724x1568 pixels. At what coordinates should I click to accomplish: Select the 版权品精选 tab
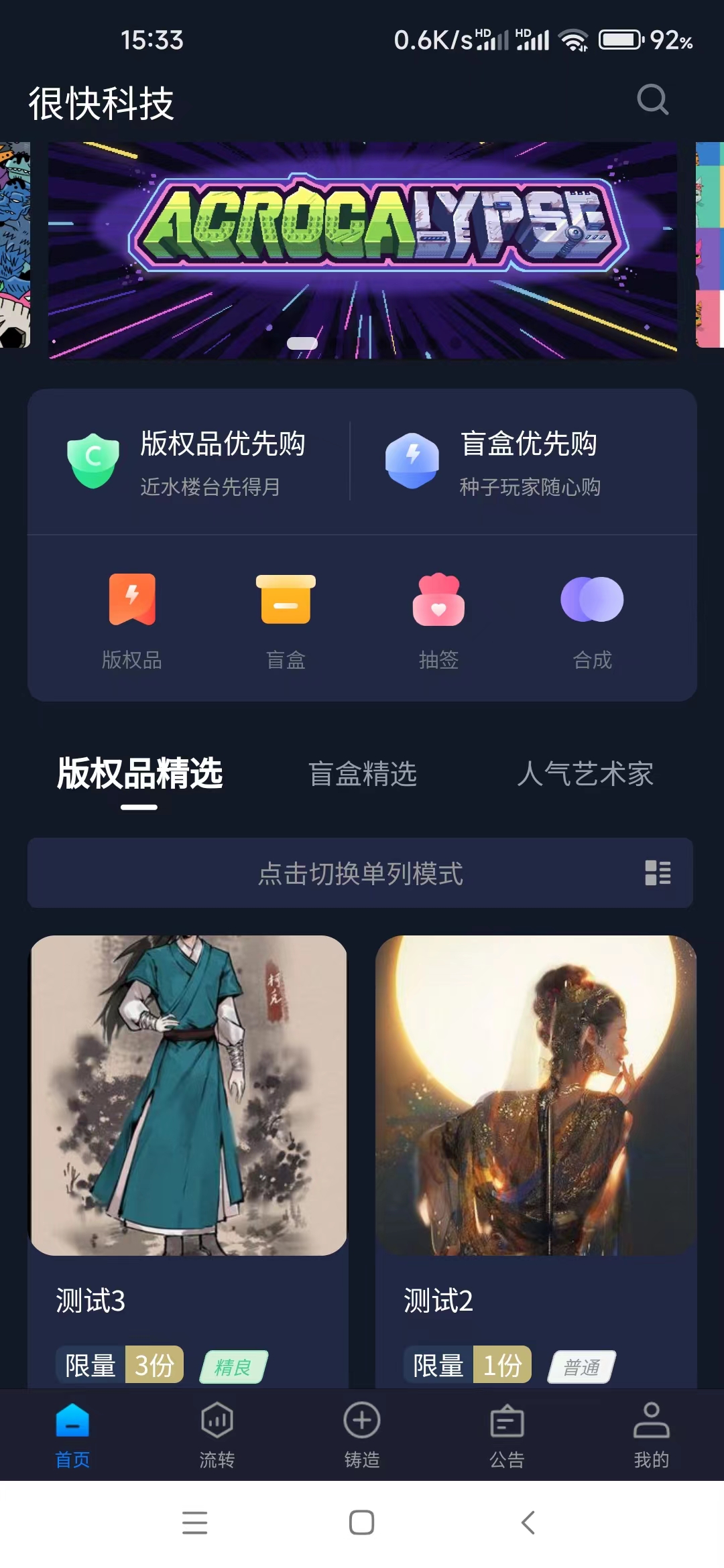(139, 775)
